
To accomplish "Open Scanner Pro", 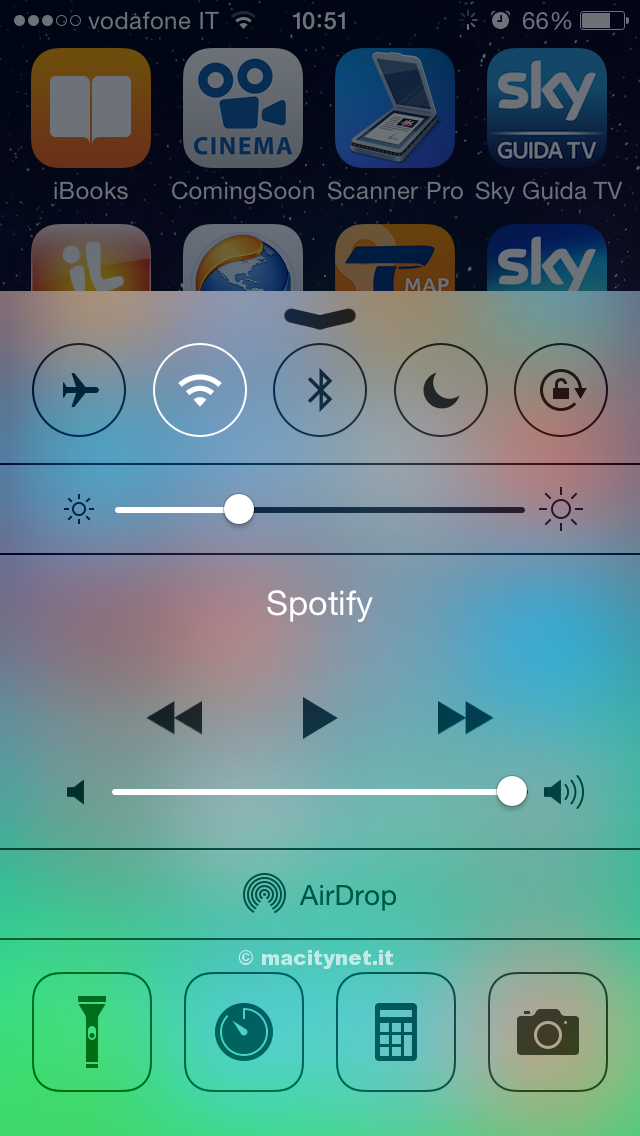I will click(395, 108).
